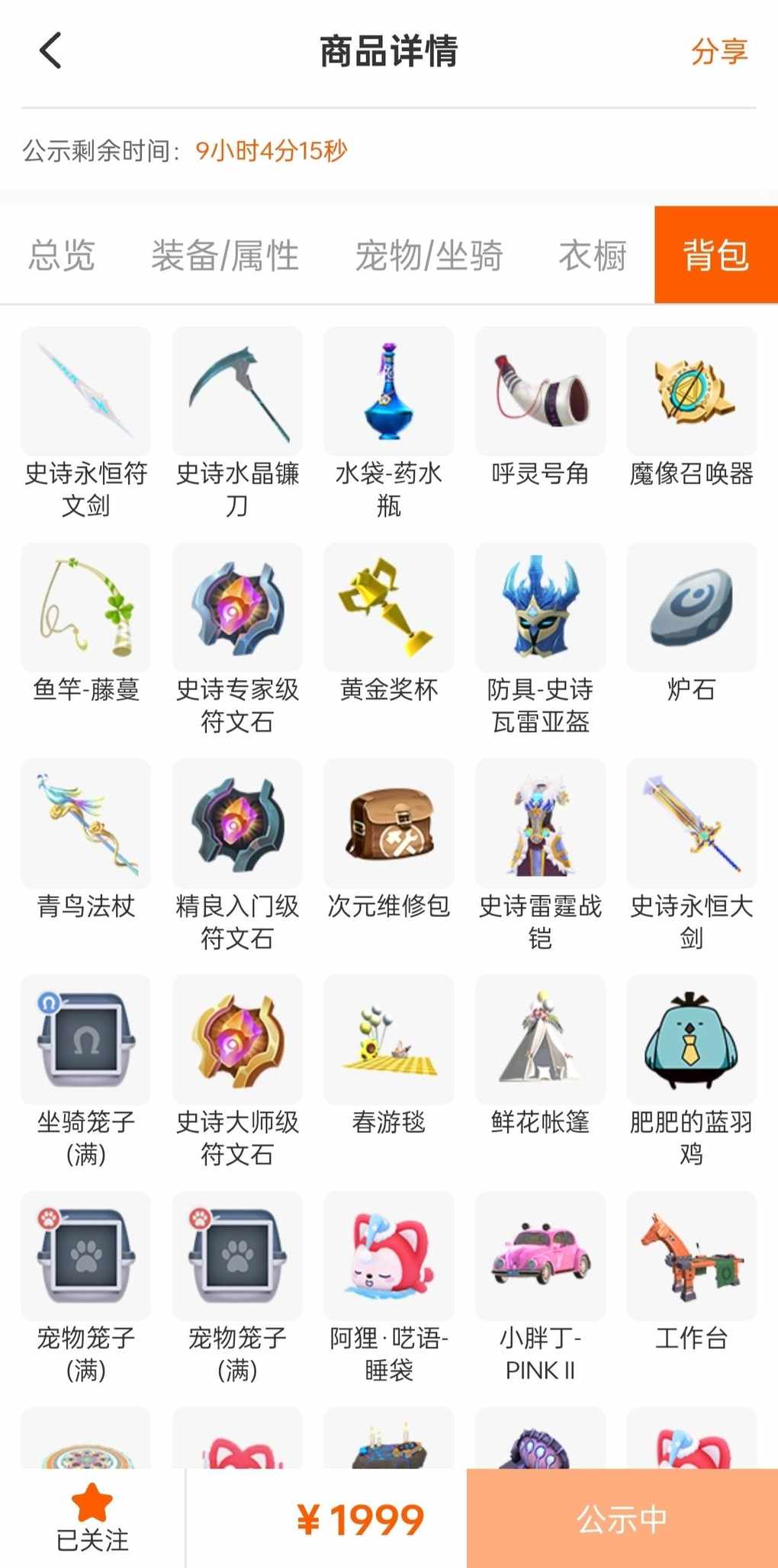Open the 呼灵号角 item tile
This screenshot has width=778, height=1568.
tap(541, 409)
